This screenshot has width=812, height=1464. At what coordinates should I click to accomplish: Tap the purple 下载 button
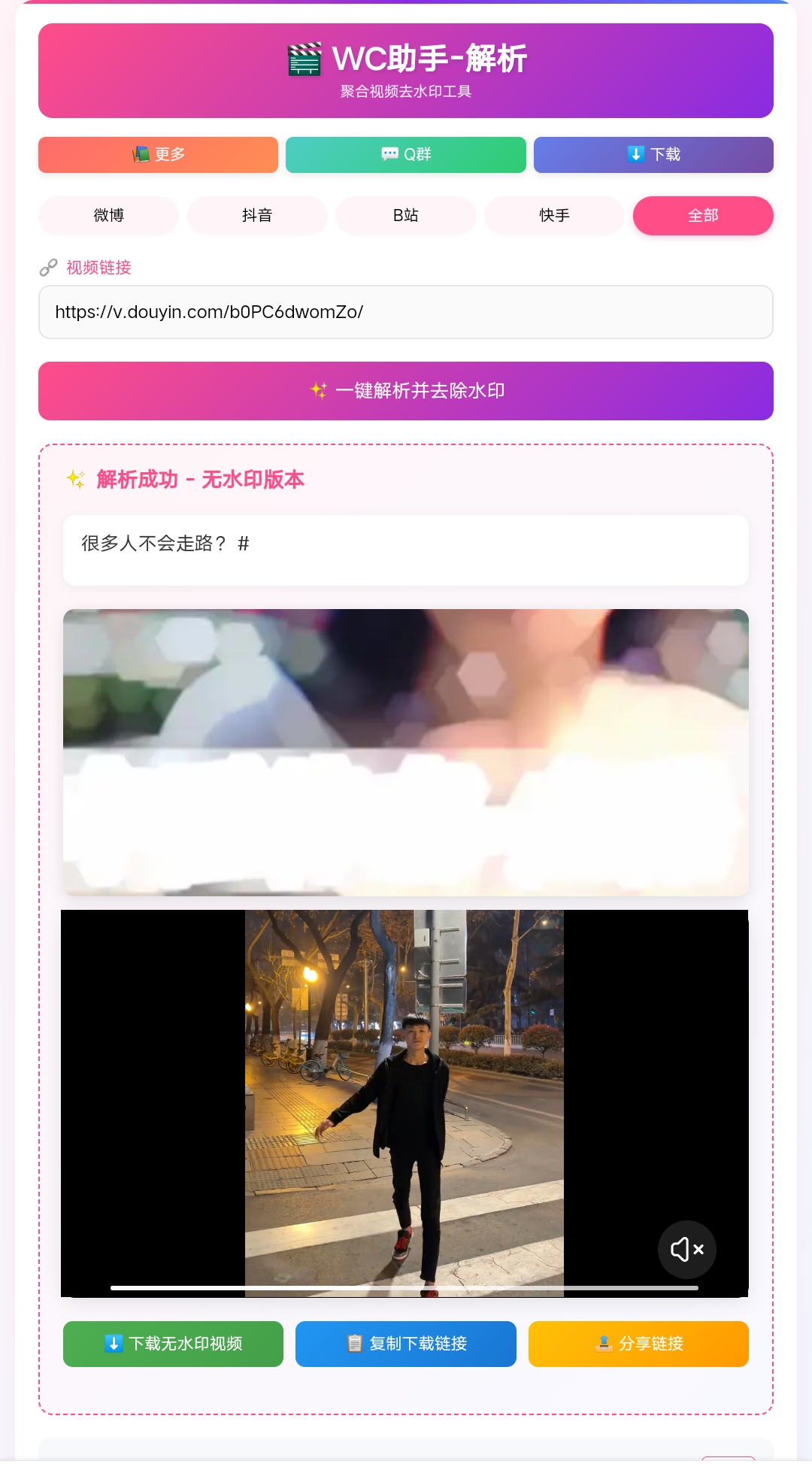(653, 155)
